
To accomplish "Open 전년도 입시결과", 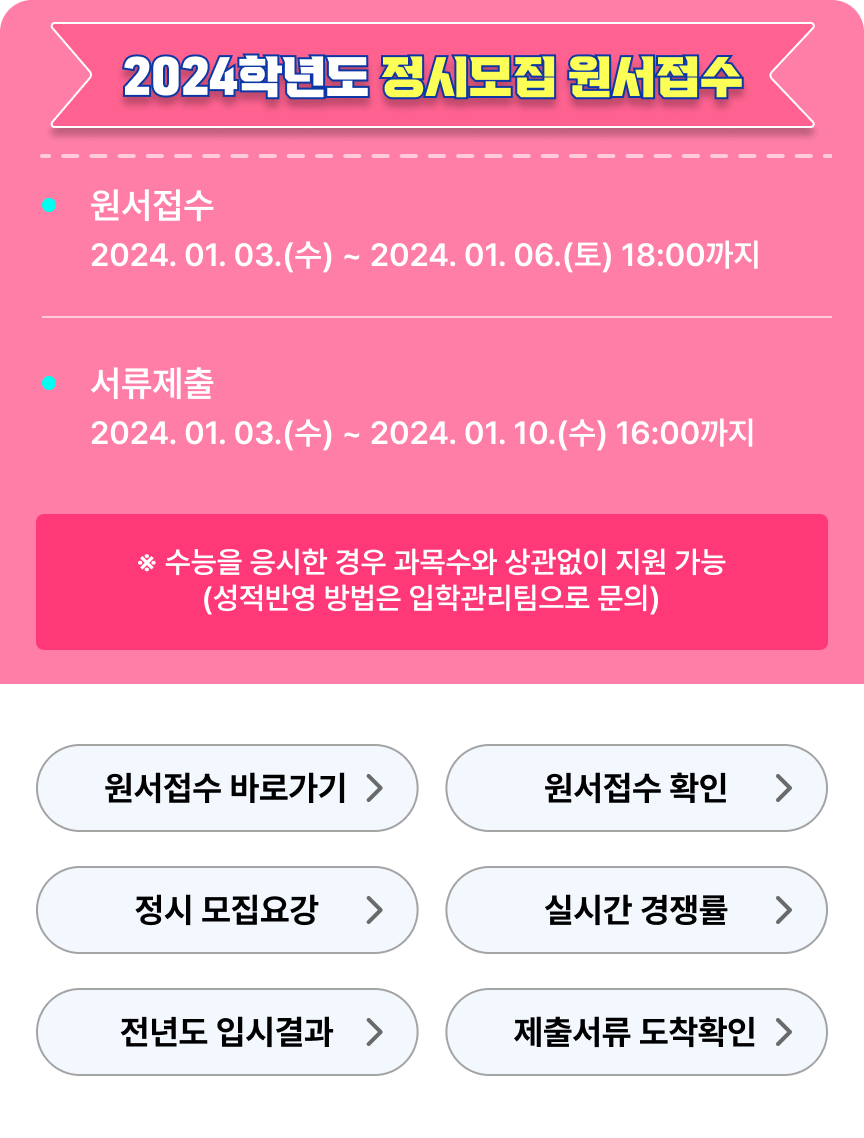I will point(227,1032).
